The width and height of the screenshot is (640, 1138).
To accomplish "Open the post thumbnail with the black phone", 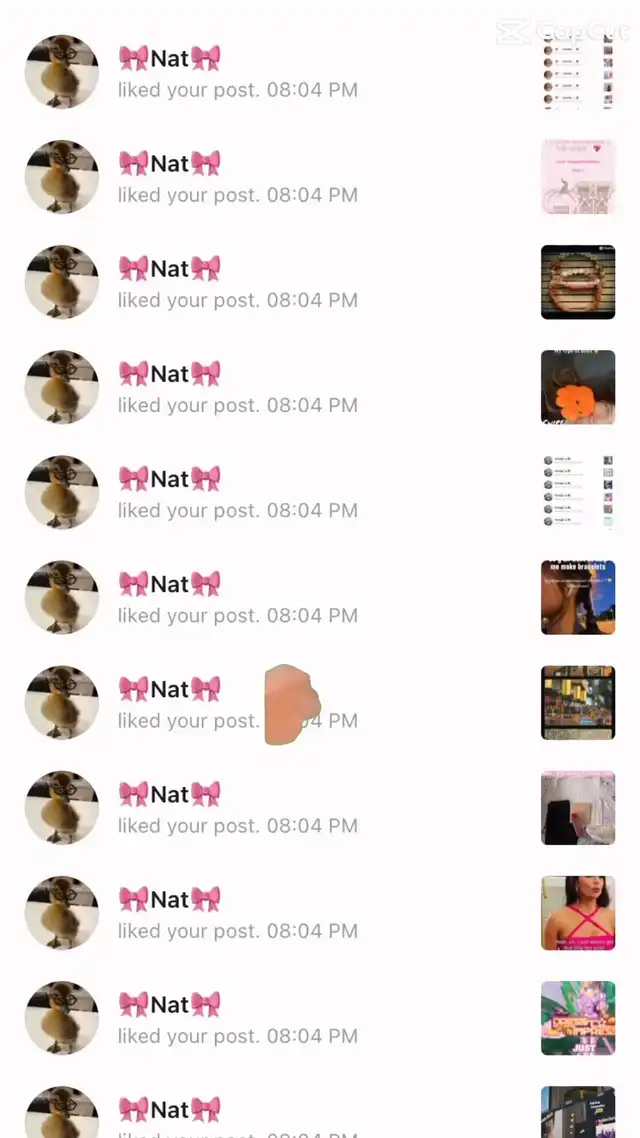I will 578,808.
